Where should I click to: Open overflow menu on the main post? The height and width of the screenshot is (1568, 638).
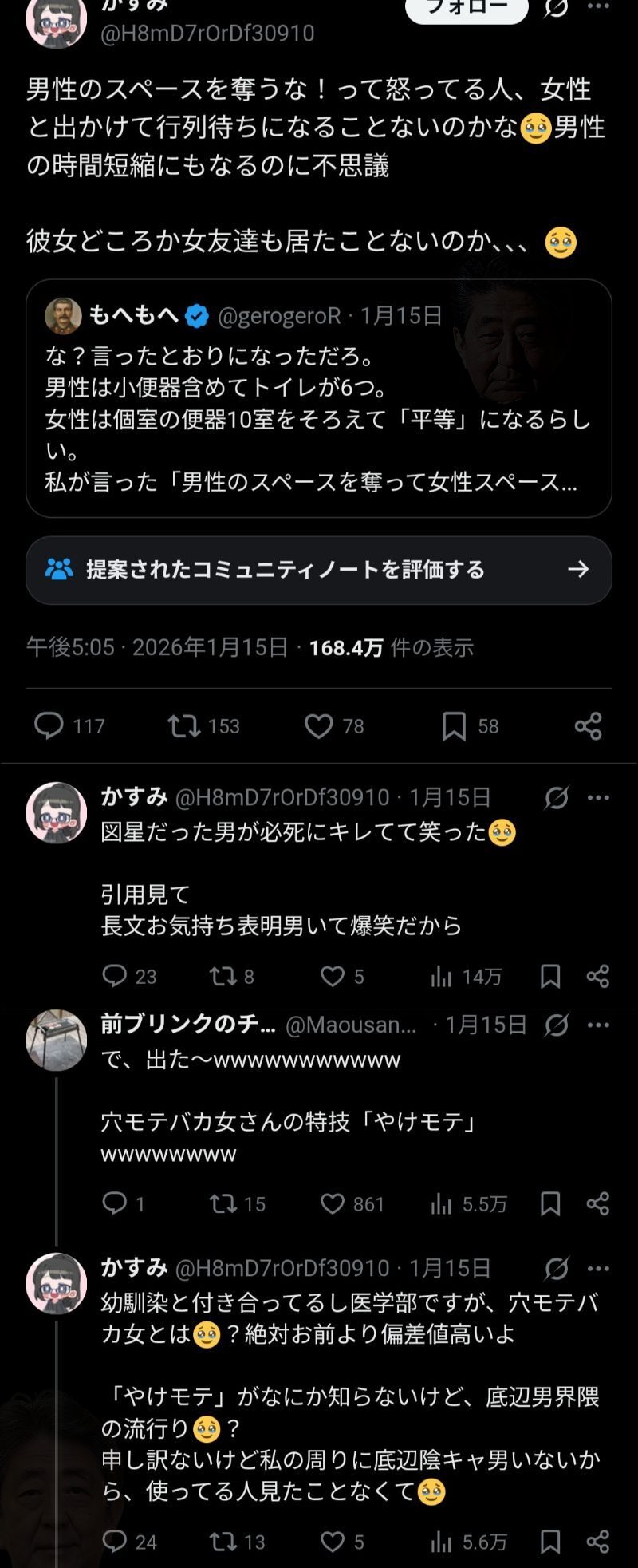click(597, 6)
